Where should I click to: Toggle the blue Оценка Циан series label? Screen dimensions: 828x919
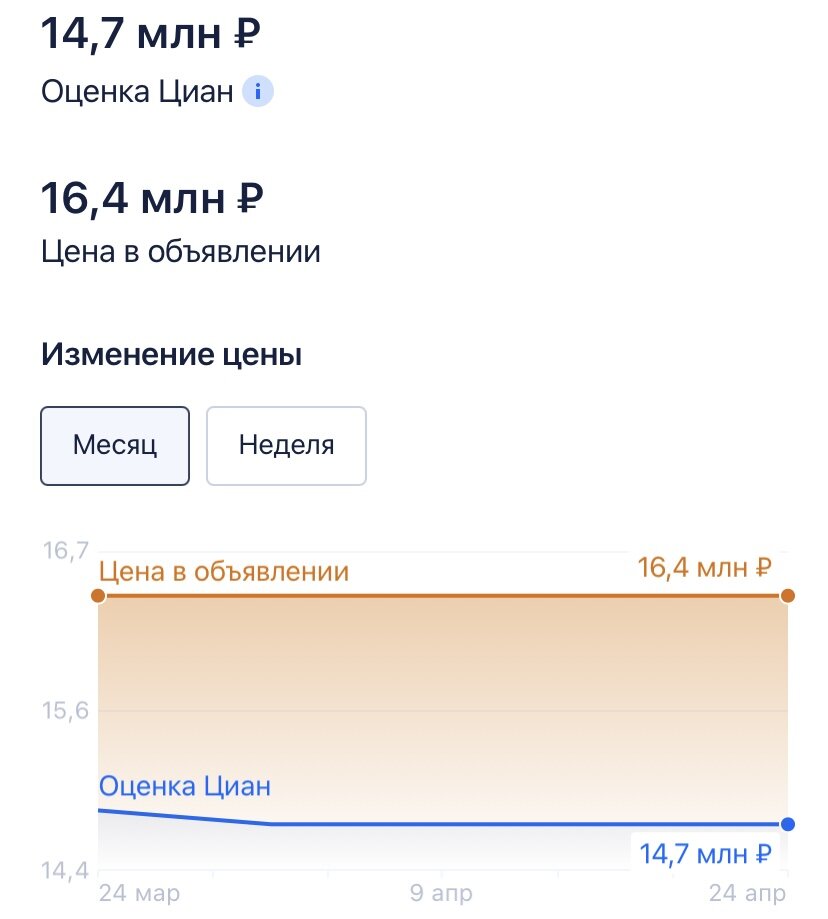184,786
